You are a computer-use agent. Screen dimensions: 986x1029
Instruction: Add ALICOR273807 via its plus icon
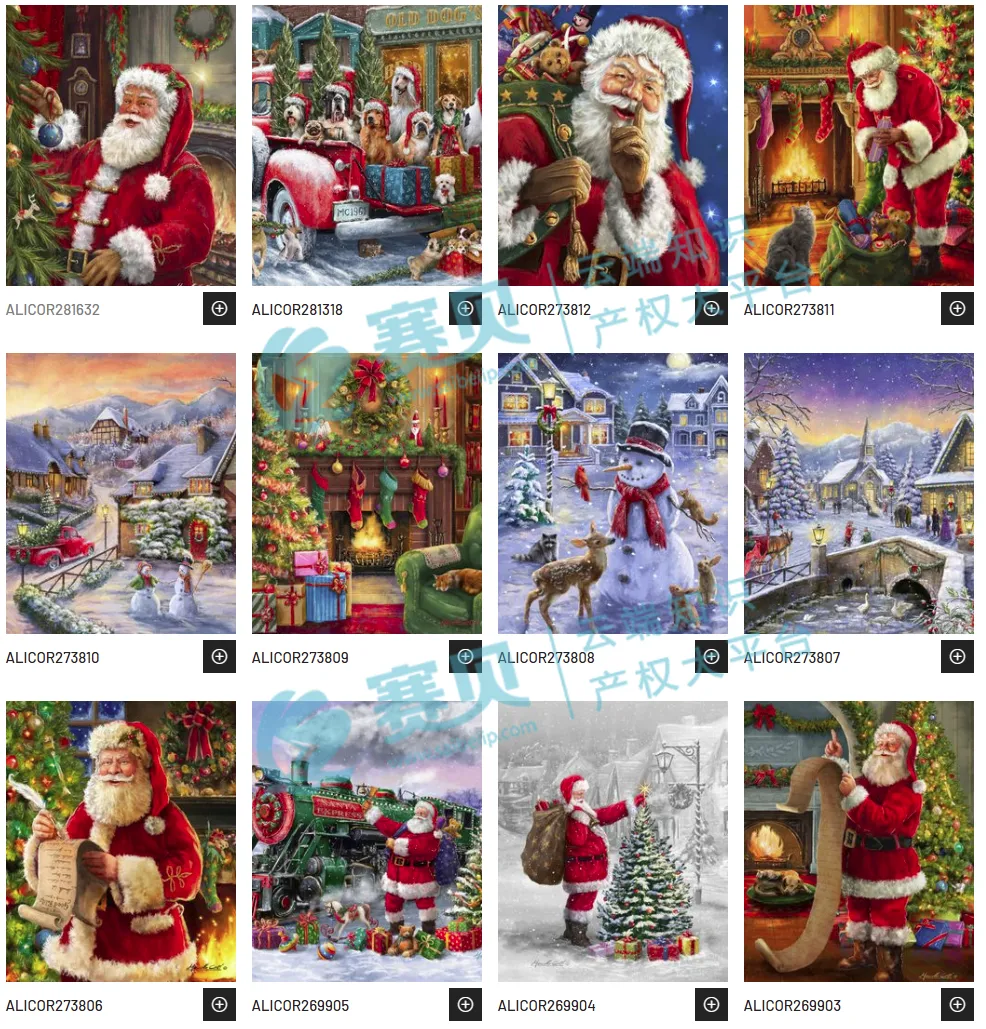click(957, 657)
